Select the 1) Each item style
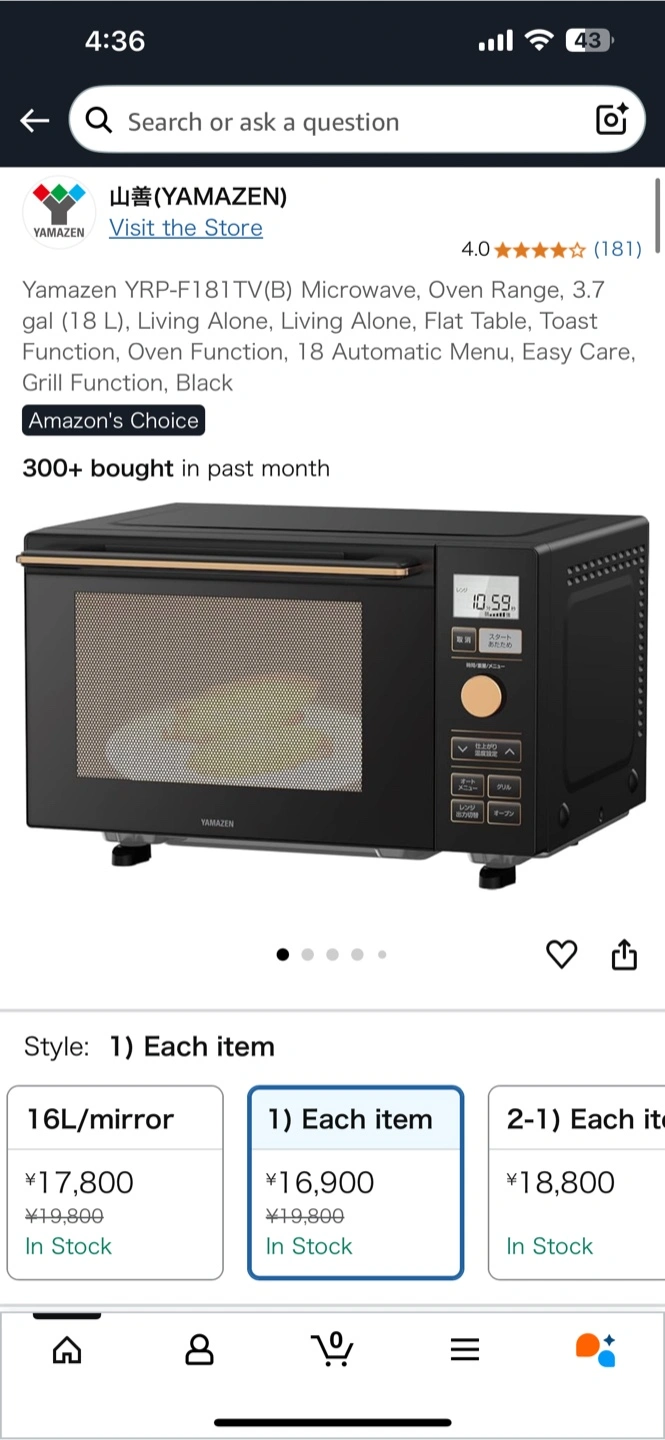The width and height of the screenshot is (665, 1440). [355, 1182]
